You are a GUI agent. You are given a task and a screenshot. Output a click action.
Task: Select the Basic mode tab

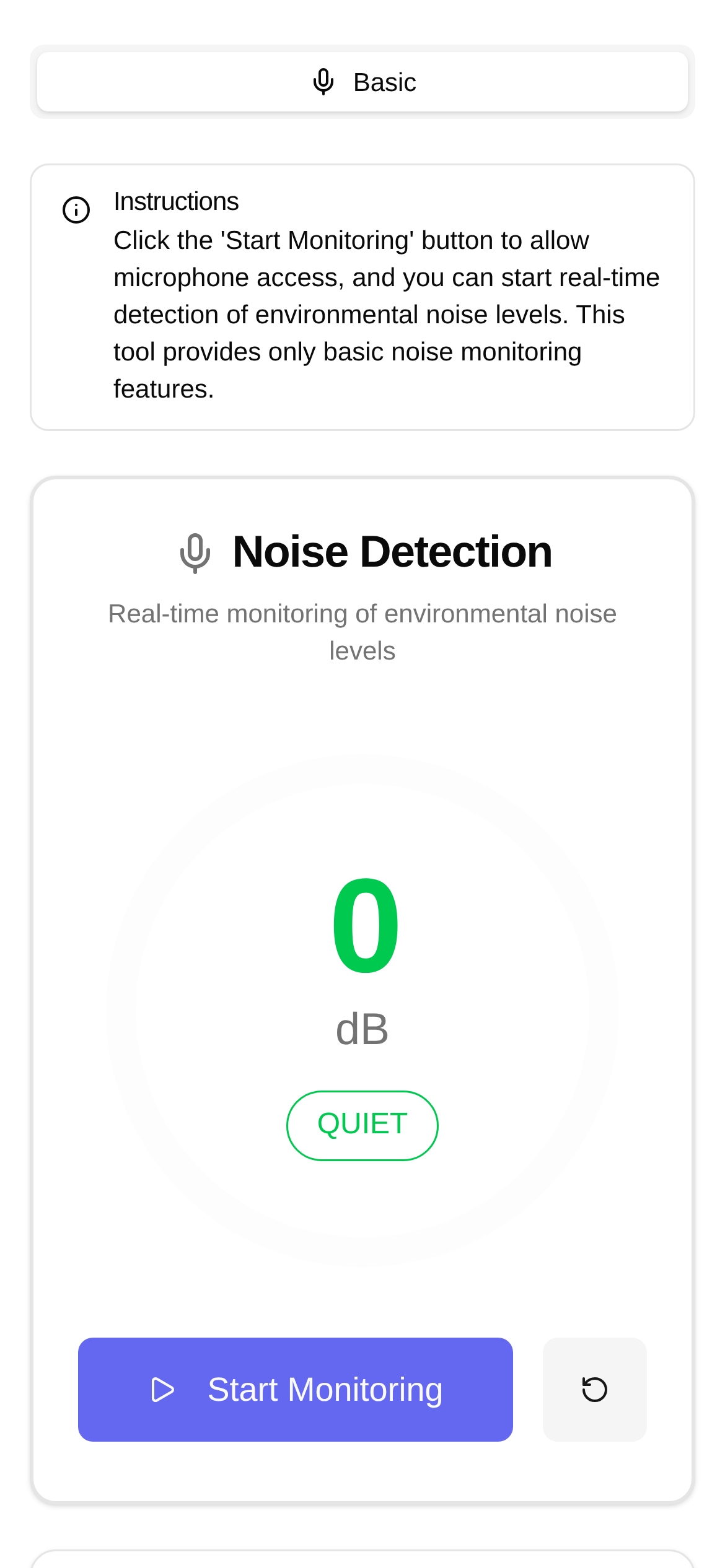362,82
